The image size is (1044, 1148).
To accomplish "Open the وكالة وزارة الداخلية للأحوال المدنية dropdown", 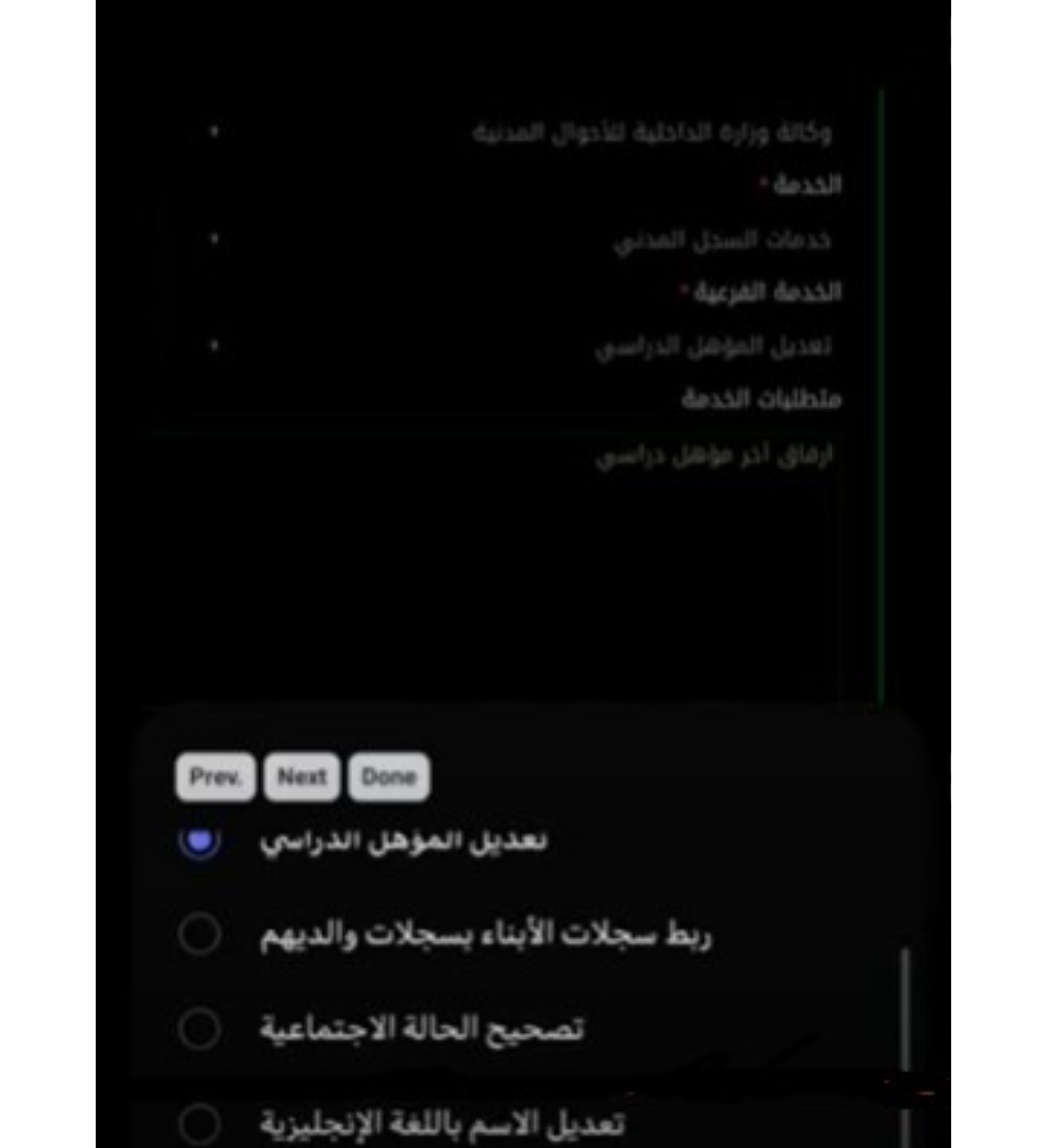I will (522, 131).
